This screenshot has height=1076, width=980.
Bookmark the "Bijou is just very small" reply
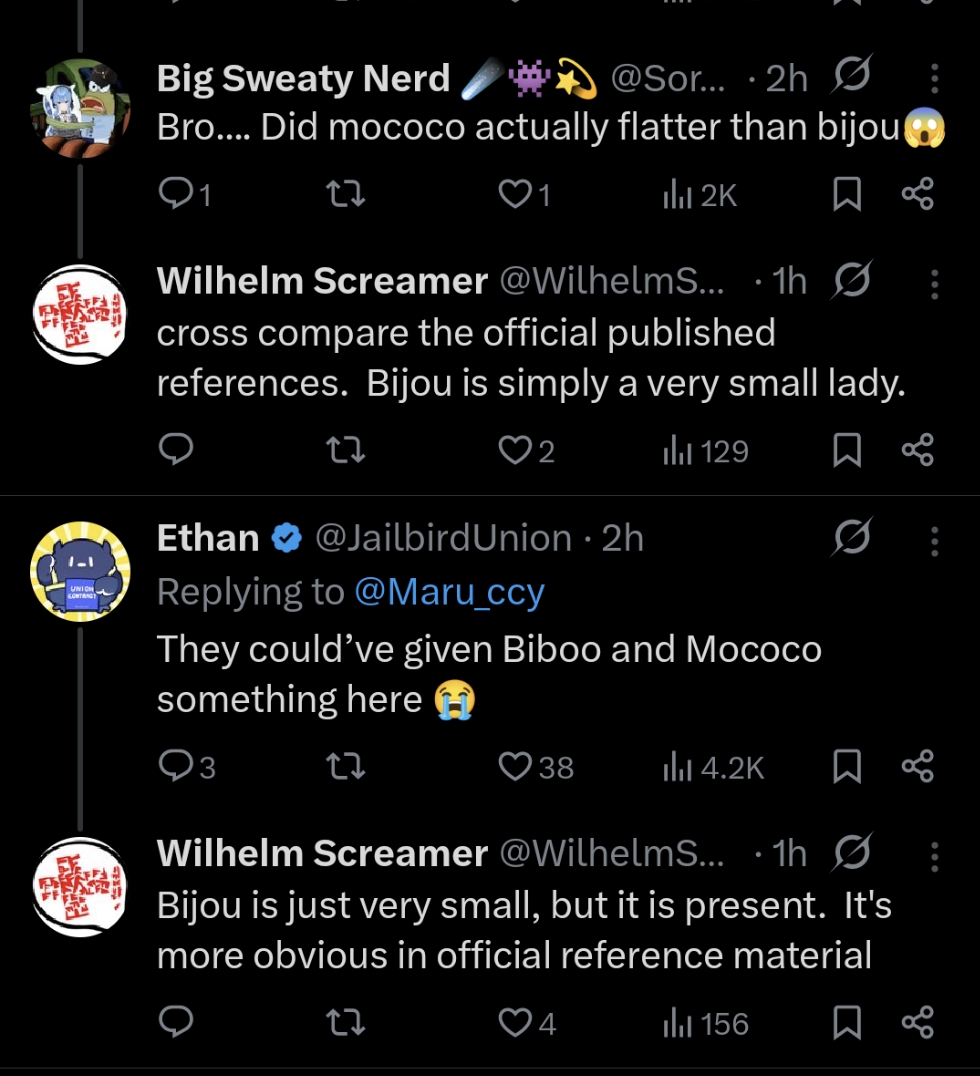847,1023
